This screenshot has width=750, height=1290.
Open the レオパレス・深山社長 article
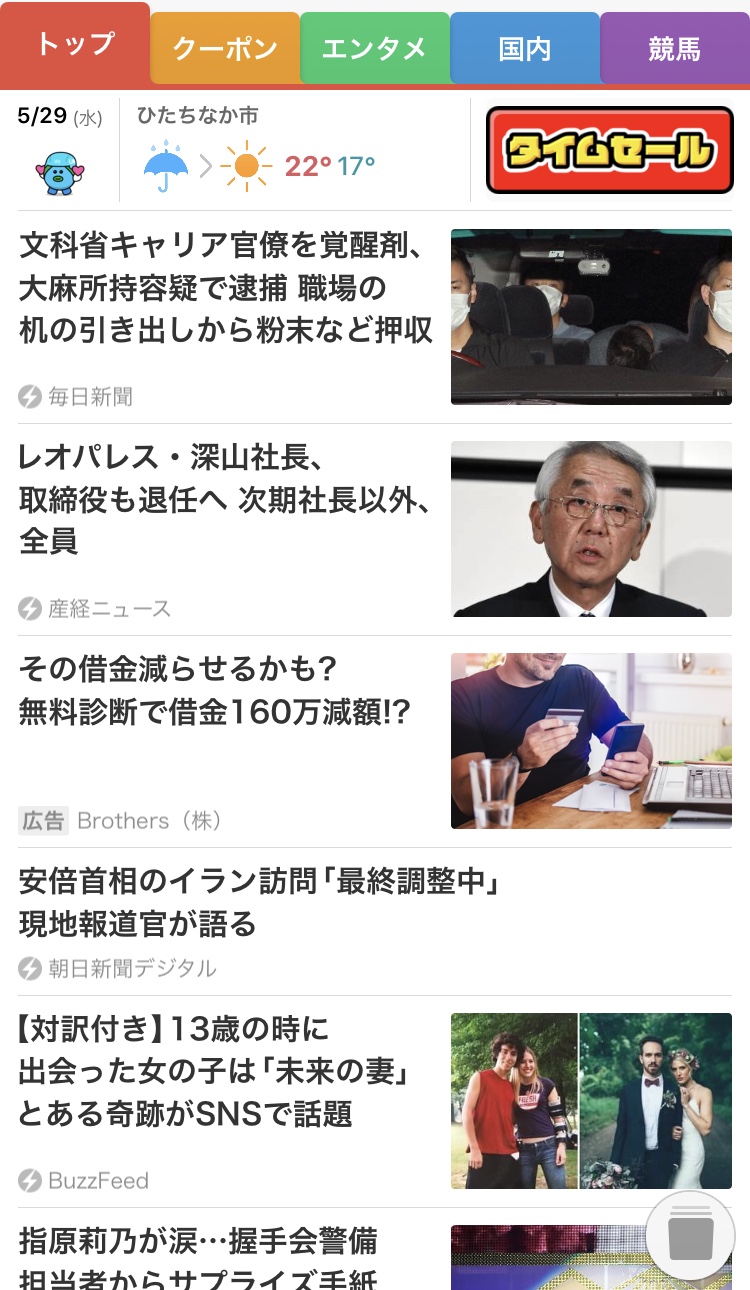click(375, 529)
